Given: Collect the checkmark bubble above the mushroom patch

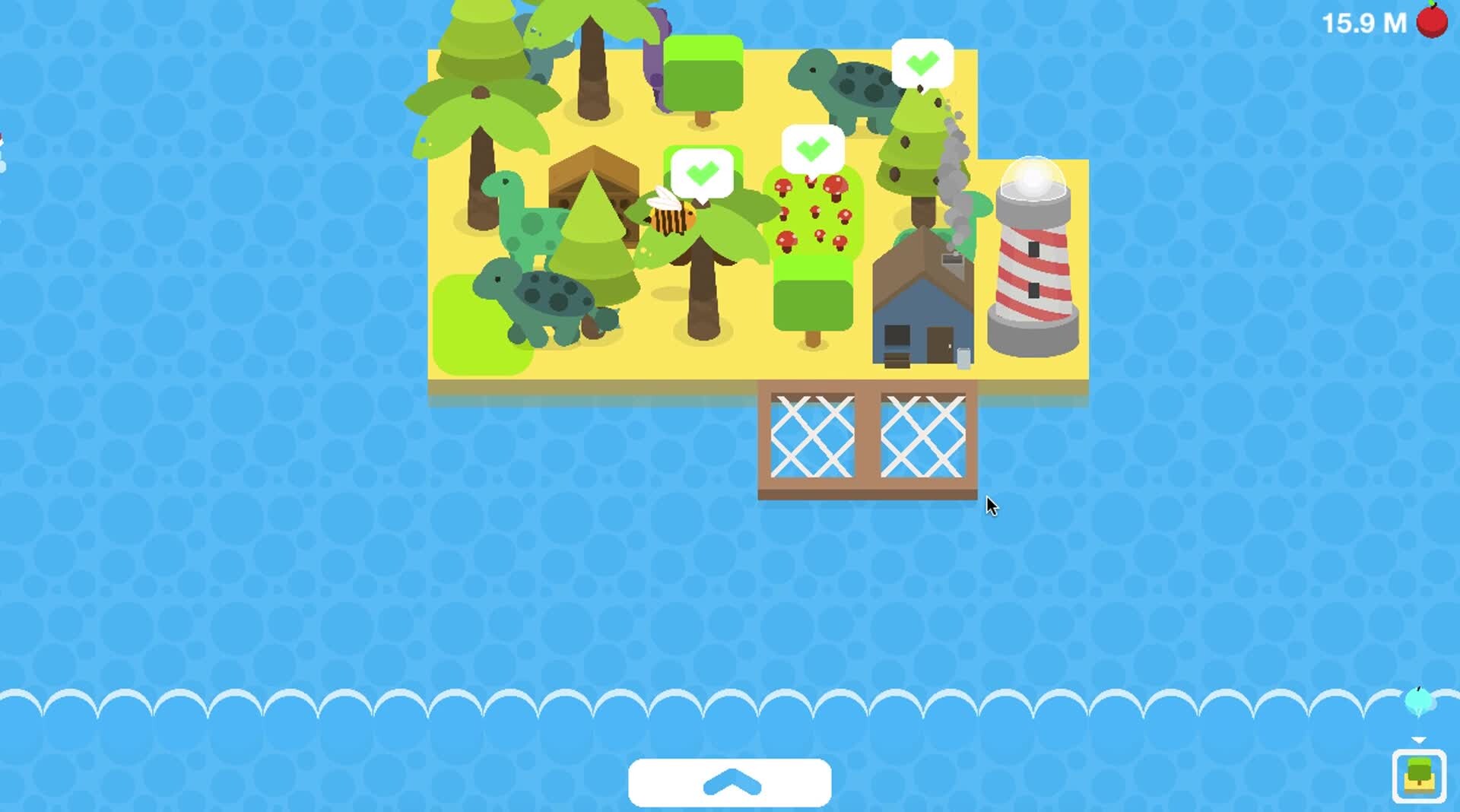Looking at the screenshot, I should [x=812, y=149].
